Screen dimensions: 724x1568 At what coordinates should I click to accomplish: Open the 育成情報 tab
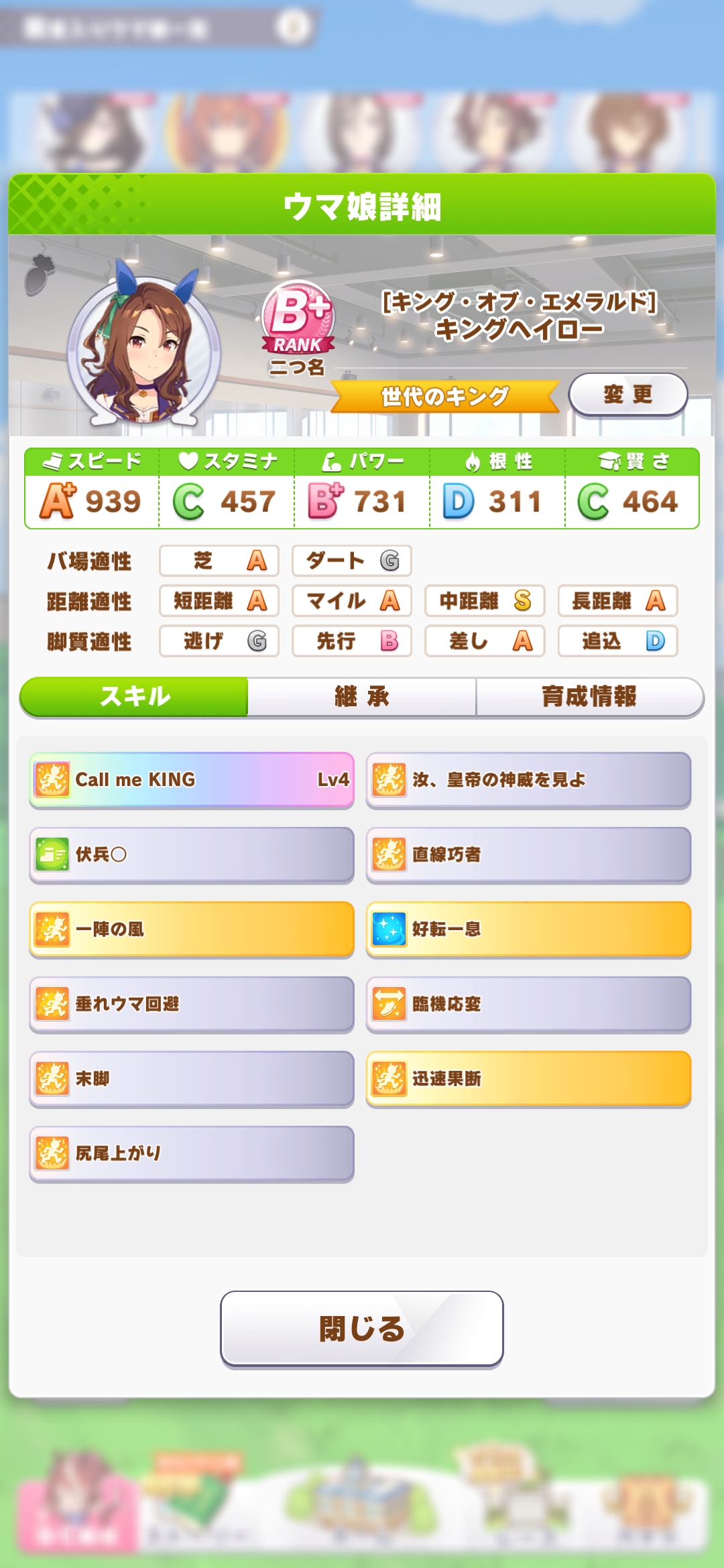(589, 697)
